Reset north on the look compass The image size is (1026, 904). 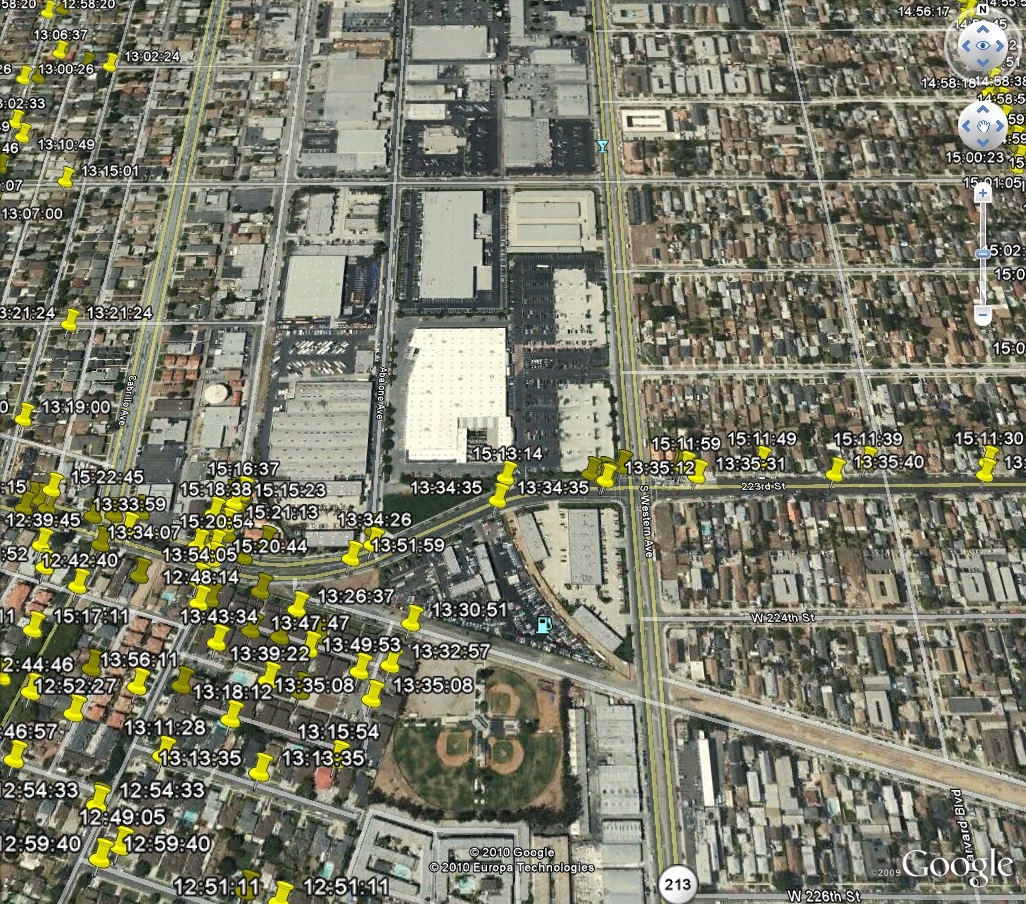coord(983,9)
